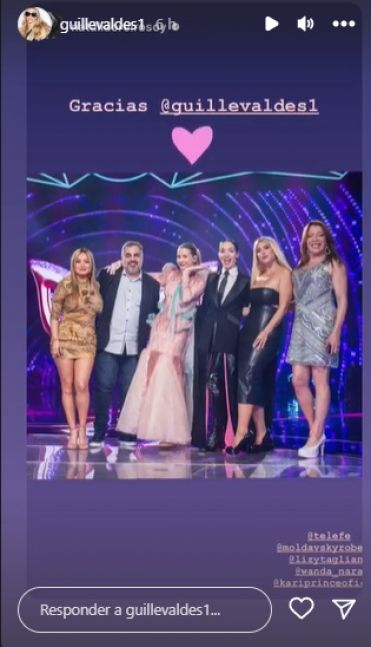
Task: Open the @guillevaldes1 mention link
Action: 239,106
